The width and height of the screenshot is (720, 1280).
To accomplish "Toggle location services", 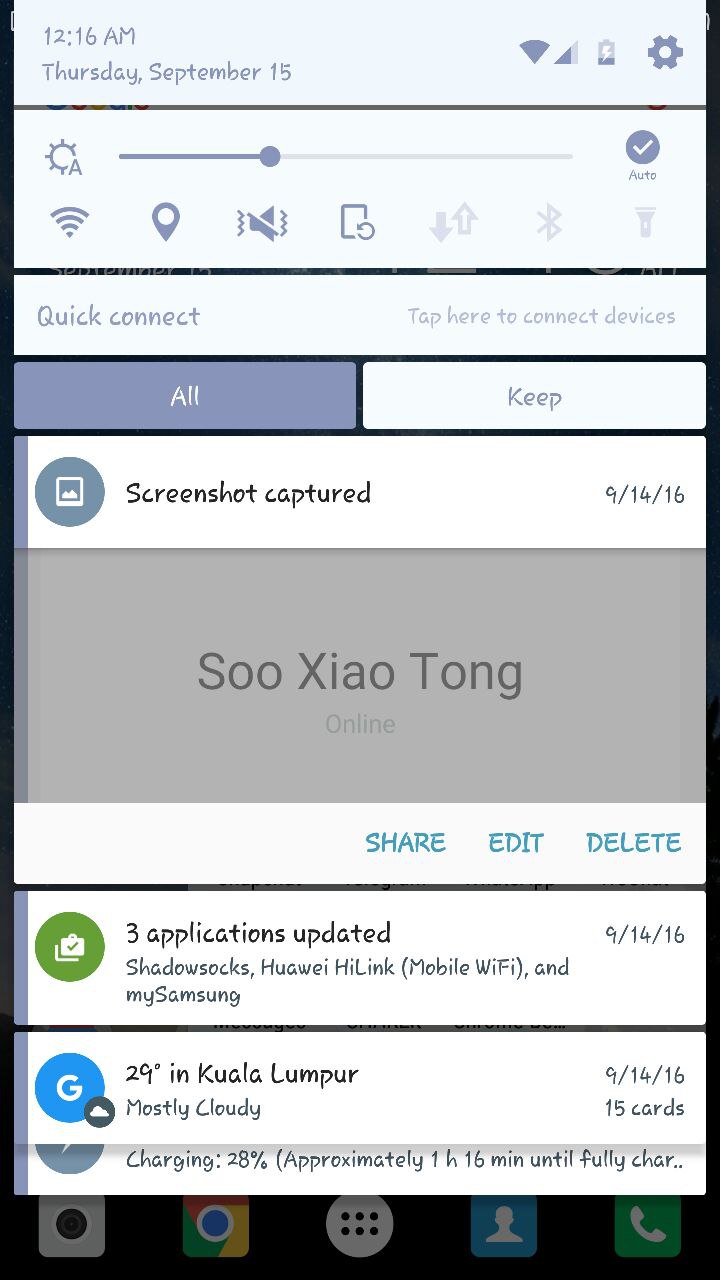I will [165, 222].
